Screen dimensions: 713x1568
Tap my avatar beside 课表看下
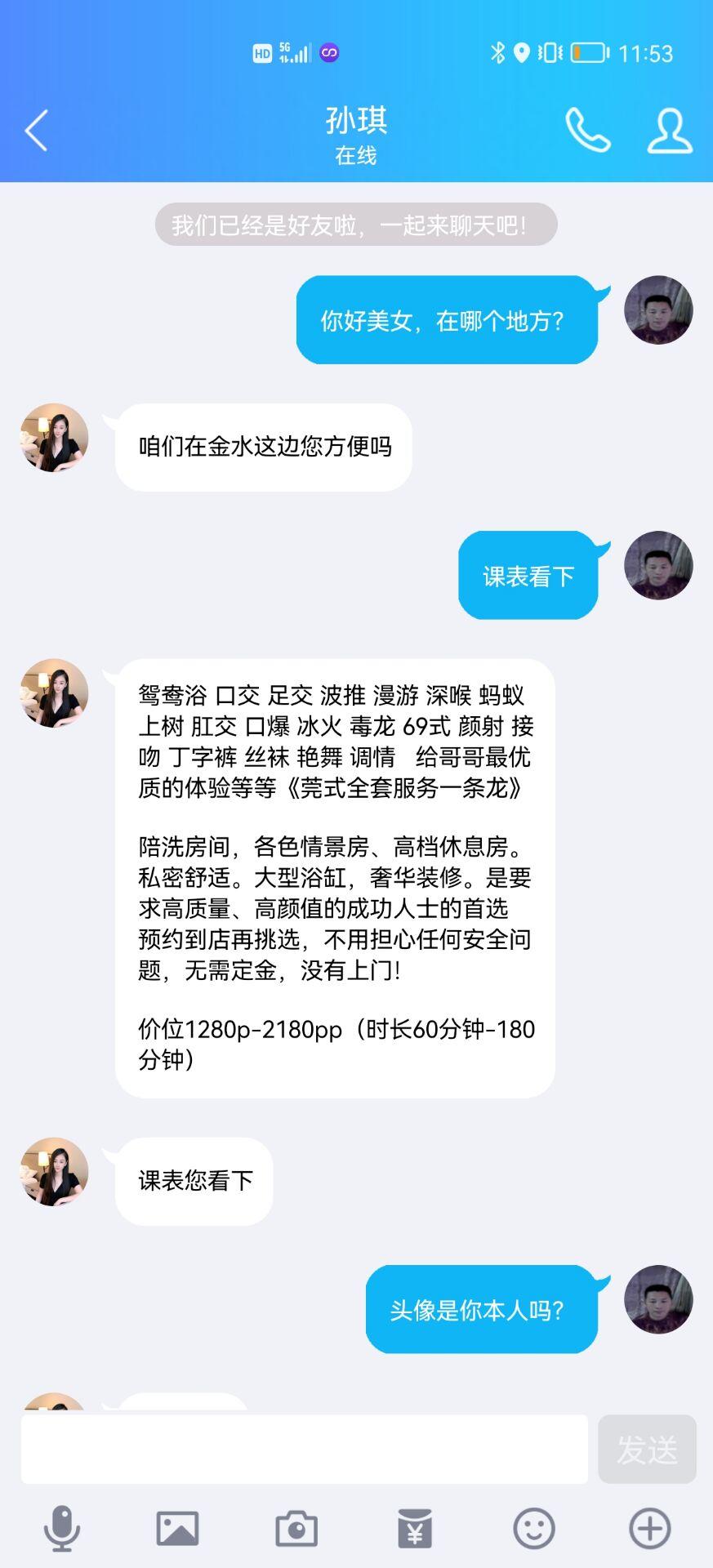click(658, 565)
